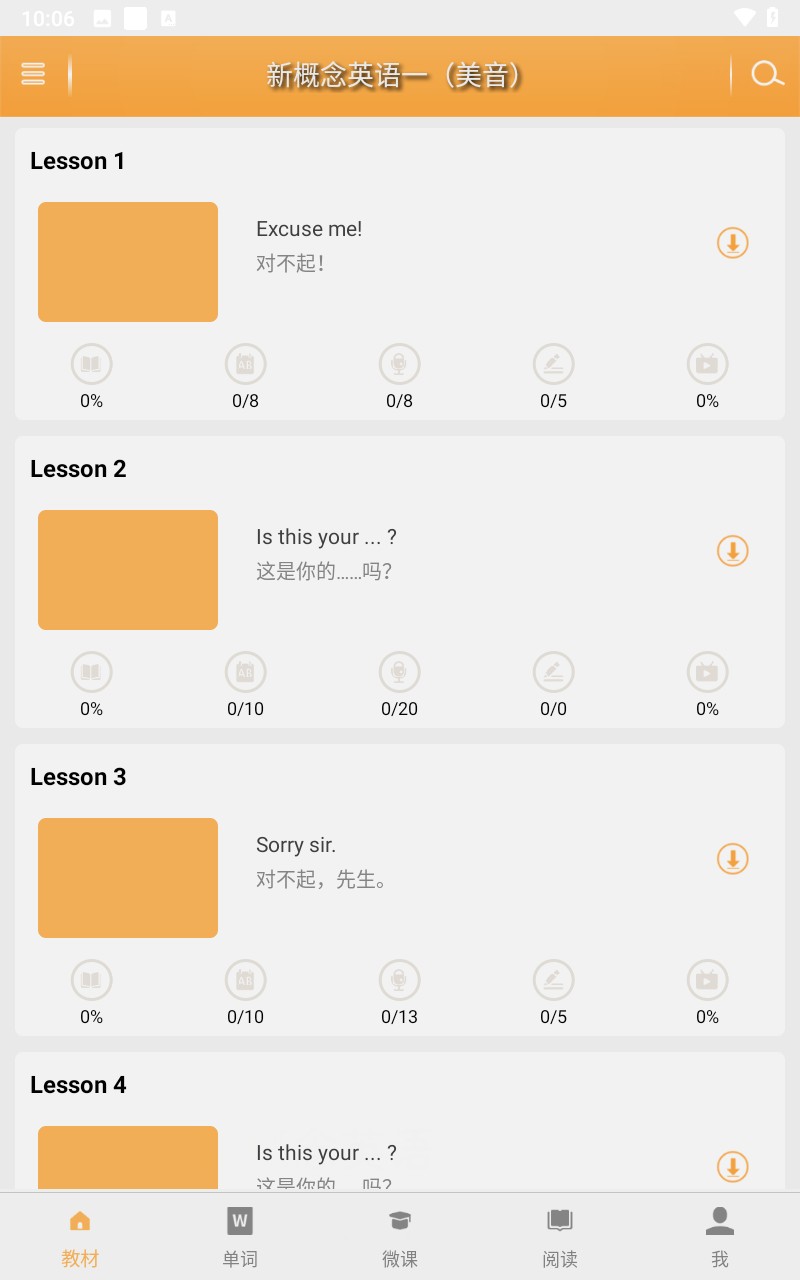
Task: Download Lesson 3 materials
Action: [733, 859]
